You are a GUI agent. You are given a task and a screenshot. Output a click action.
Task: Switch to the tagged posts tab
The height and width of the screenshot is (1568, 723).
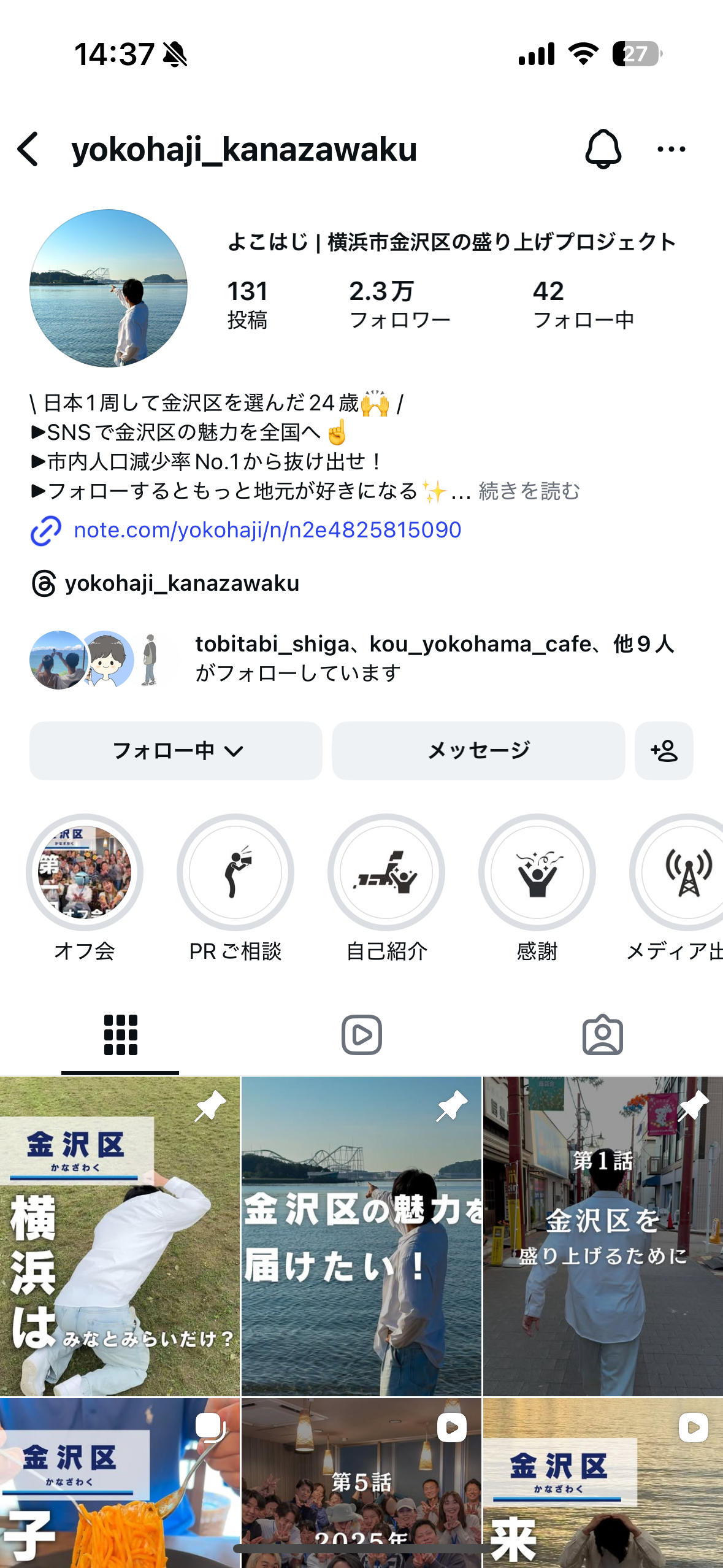pyautogui.click(x=604, y=1034)
